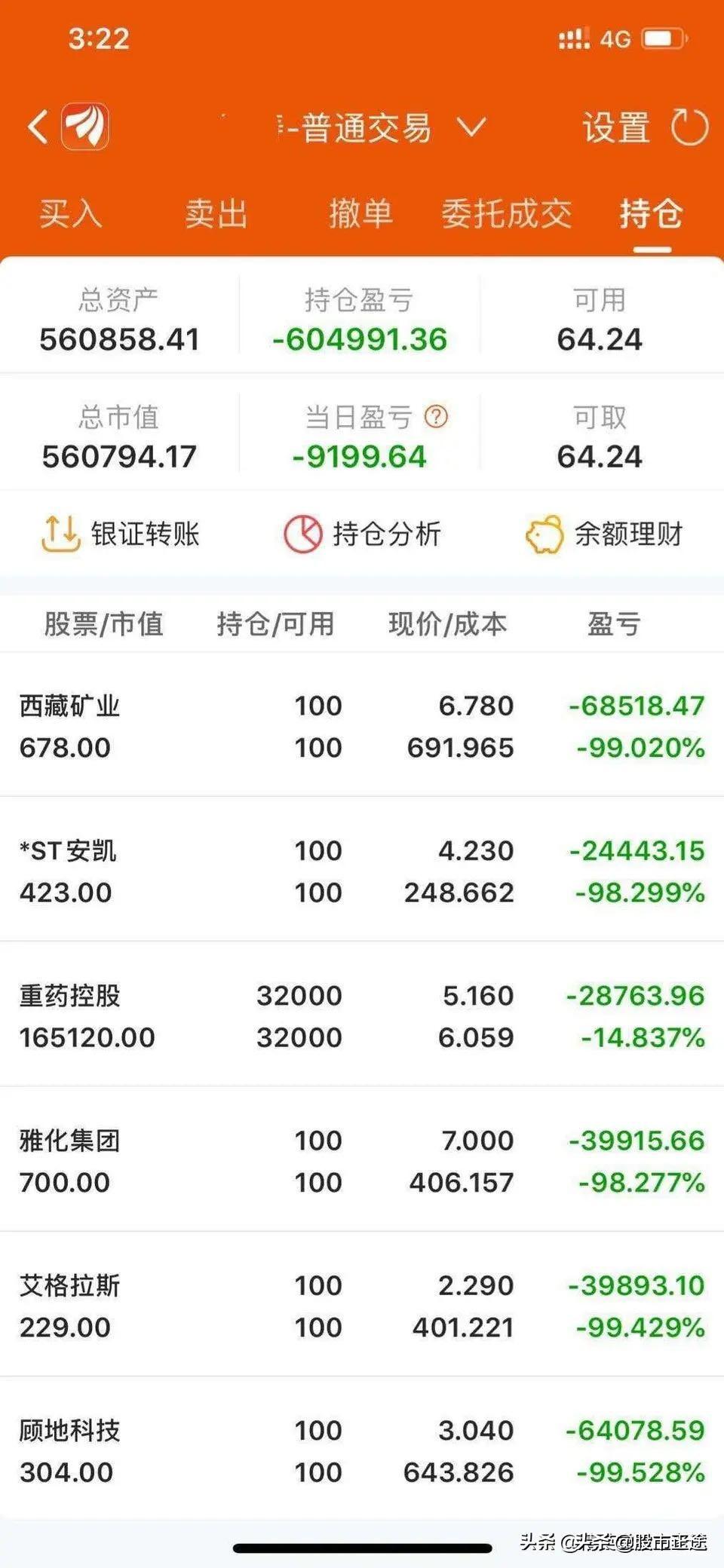Switch to the 买入 tab

coord(70,214)
